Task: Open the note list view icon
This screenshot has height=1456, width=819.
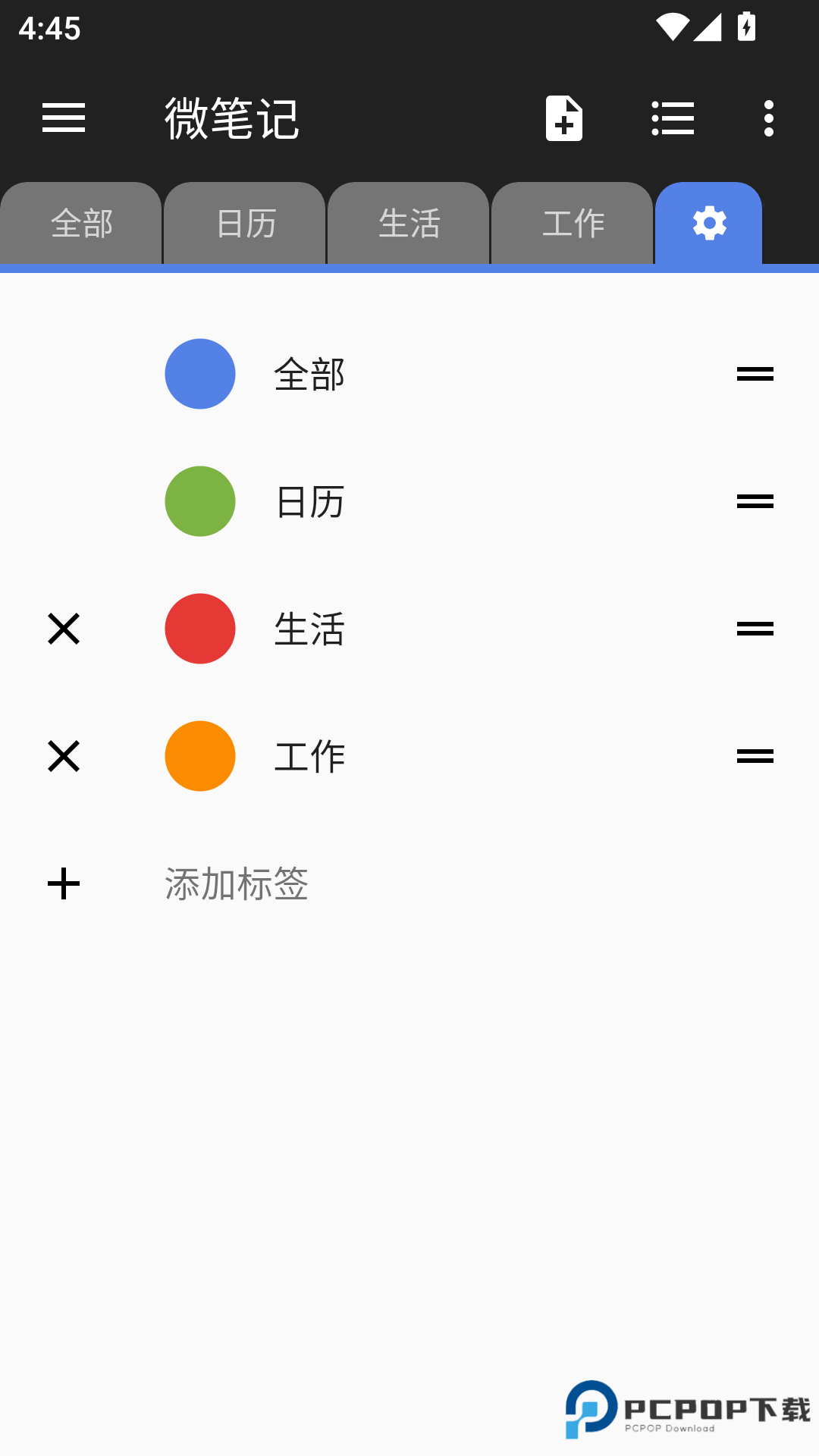Action: pos(673,118)
